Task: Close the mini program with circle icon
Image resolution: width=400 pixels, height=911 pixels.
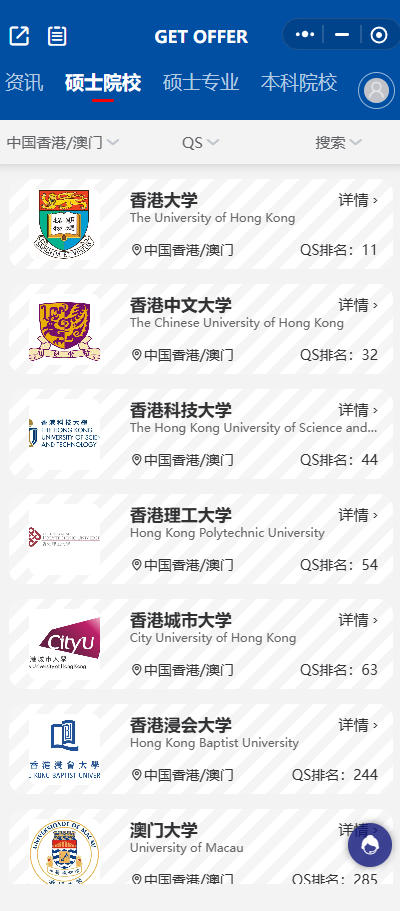Action: [x=379, y=35]
